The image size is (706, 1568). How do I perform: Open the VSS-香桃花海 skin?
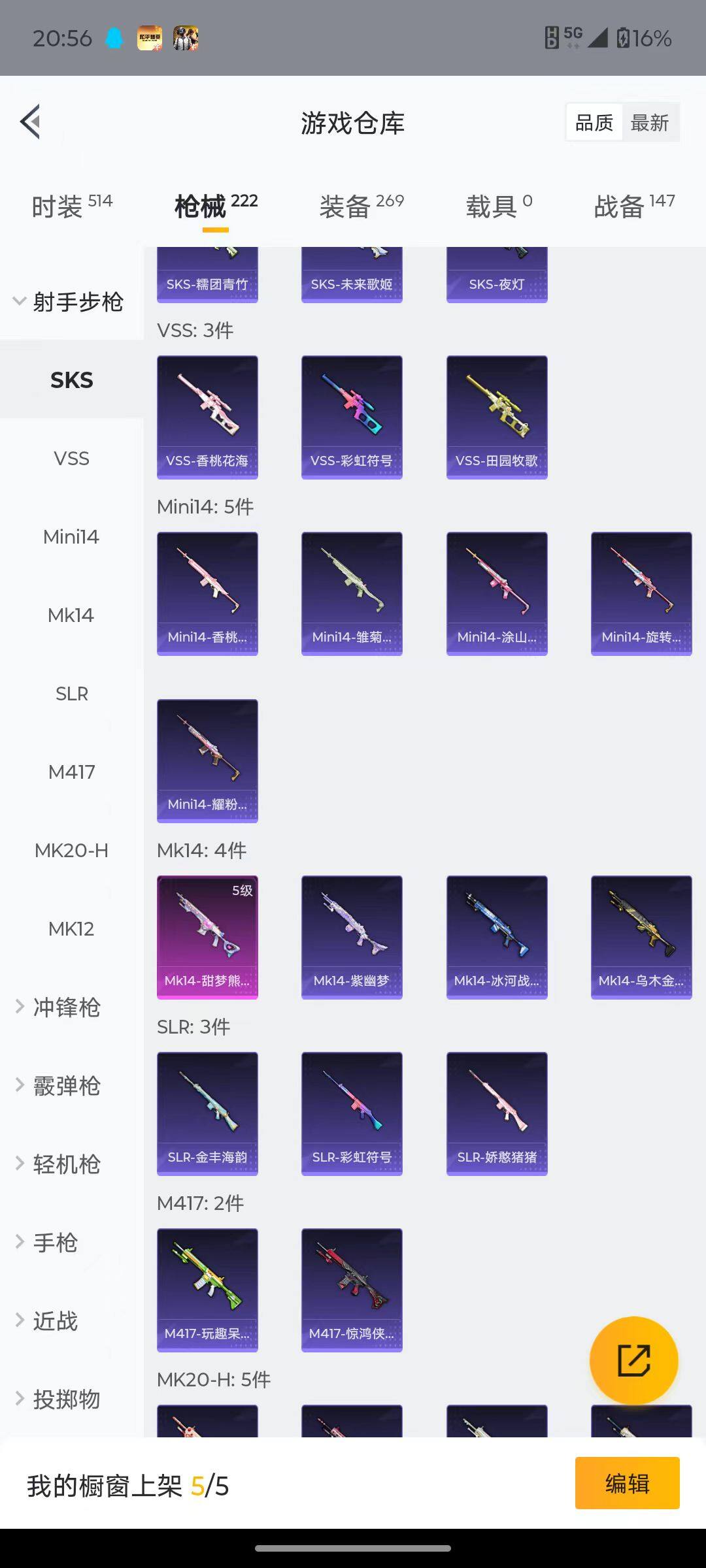pyautogui.click(x=207, y=417)
